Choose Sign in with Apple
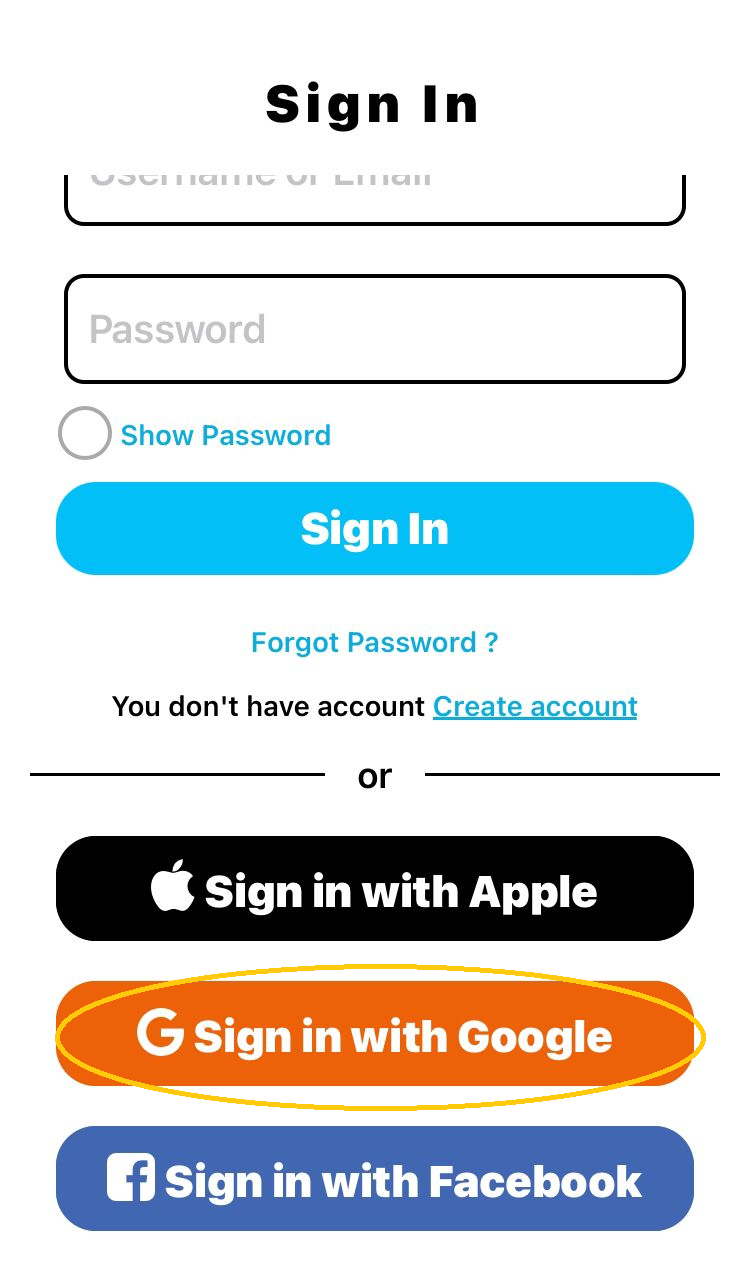 [374, 889]
